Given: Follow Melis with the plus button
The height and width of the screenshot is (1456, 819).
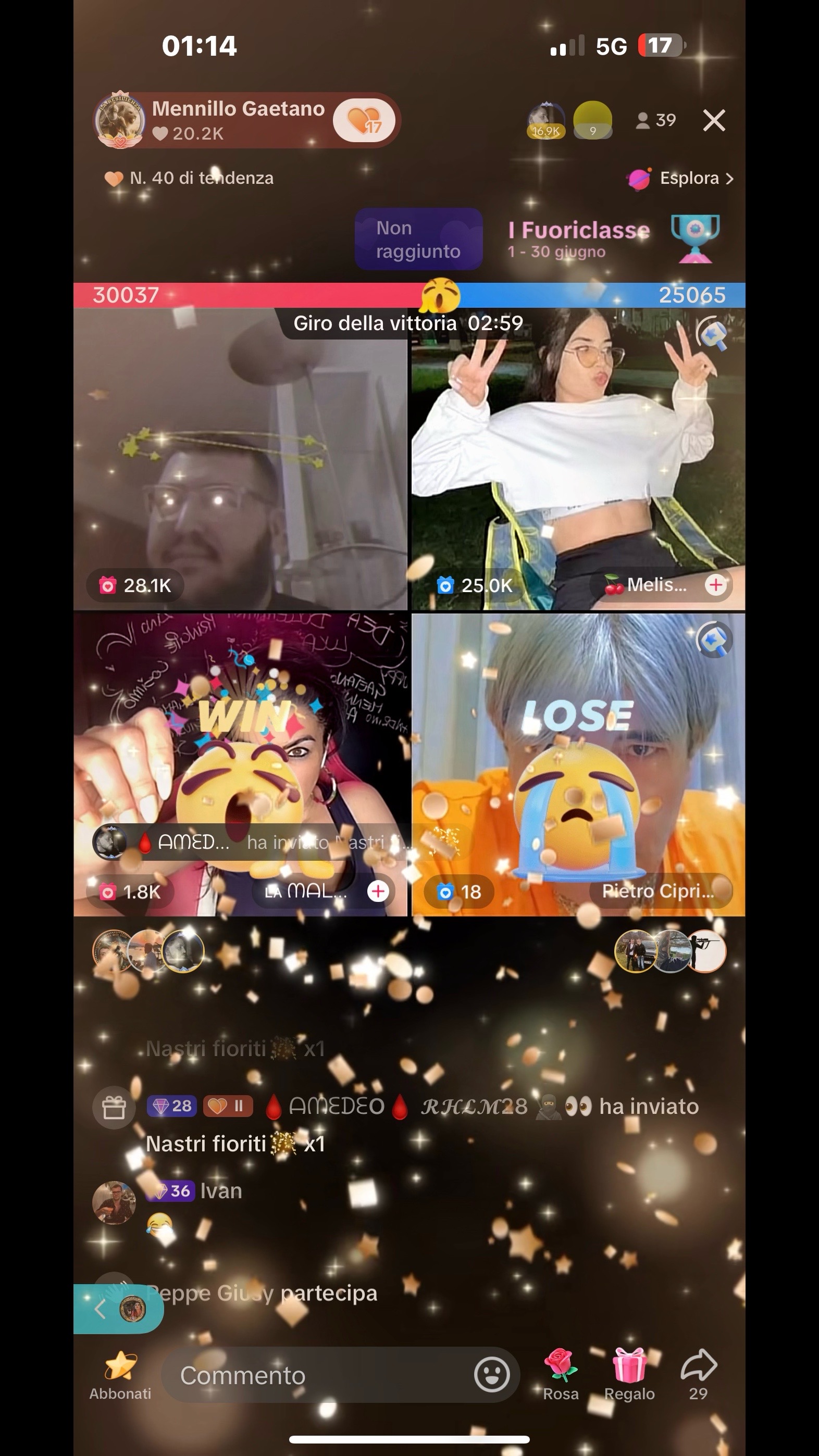Looking at the screenshot, I should coord(715,584).
